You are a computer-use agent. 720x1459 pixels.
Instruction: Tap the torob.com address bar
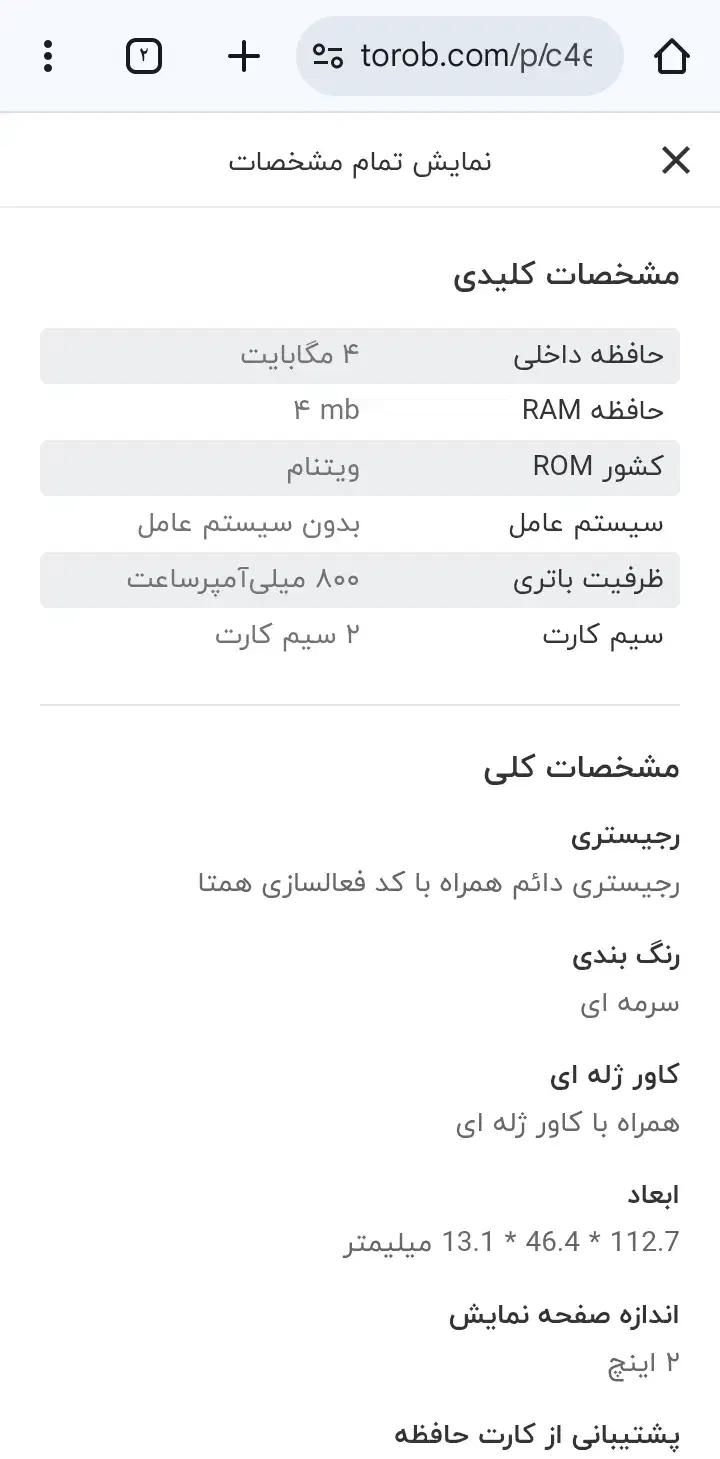470,57
